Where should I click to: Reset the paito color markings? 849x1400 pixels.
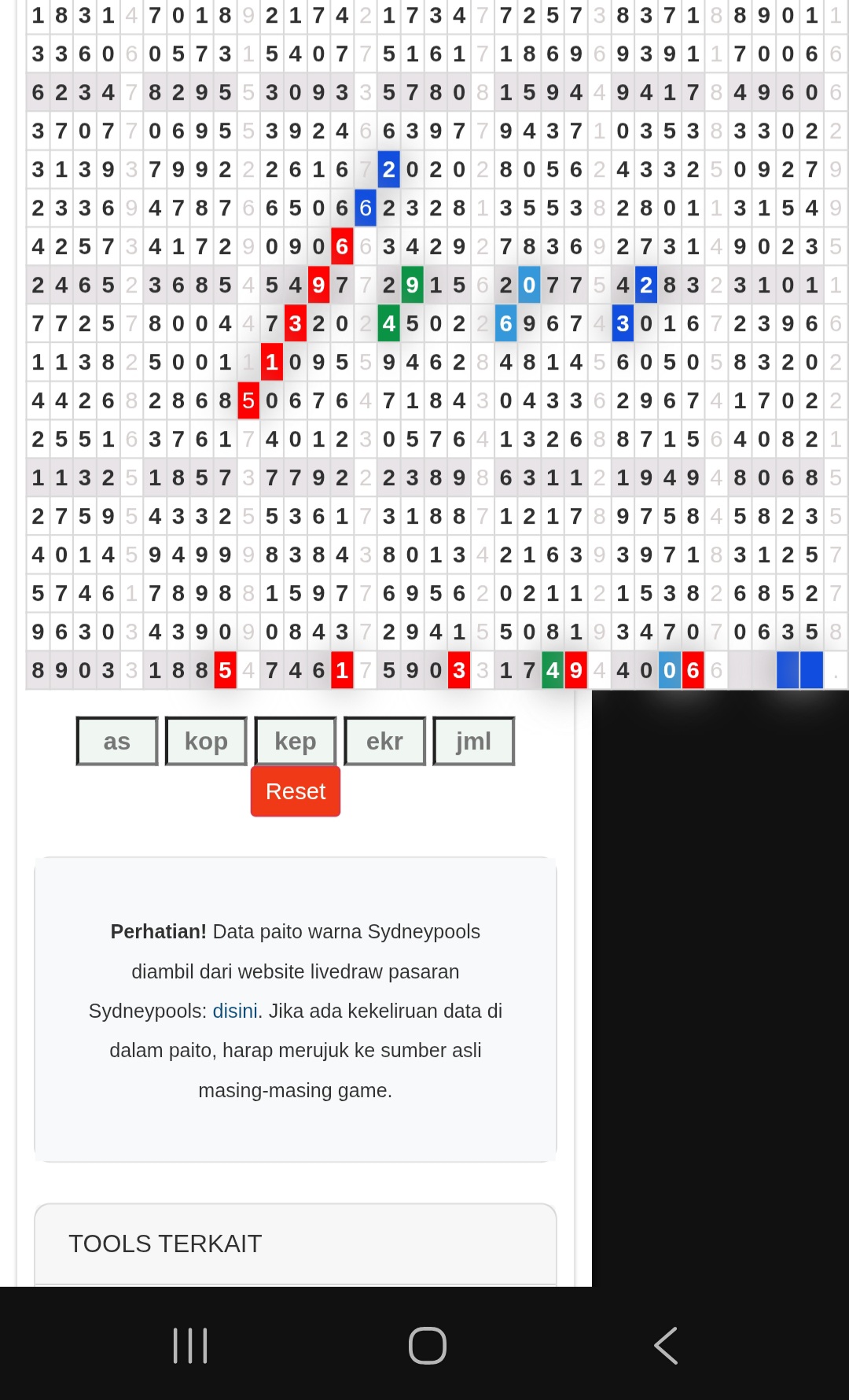tap(296, 791)
